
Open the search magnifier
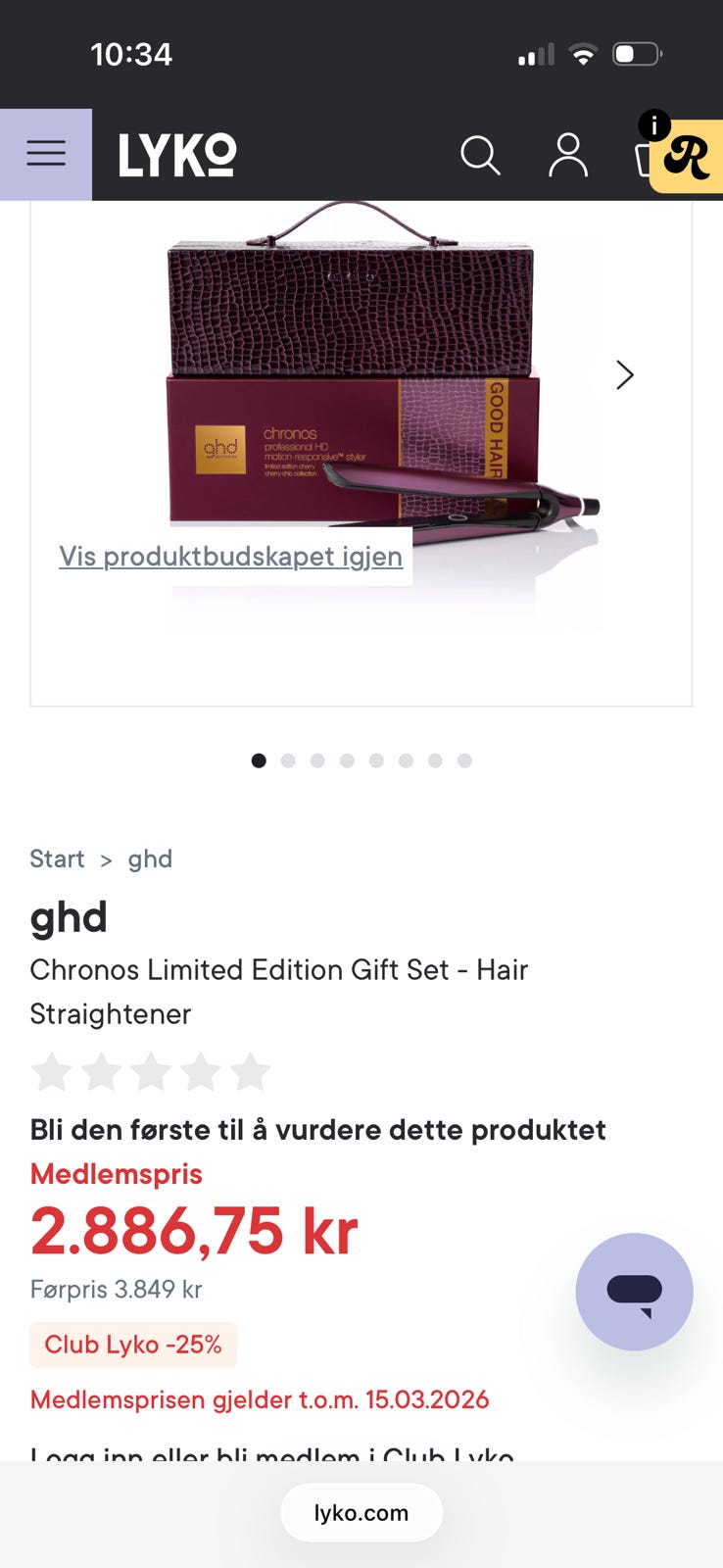[x=481, y=155]
